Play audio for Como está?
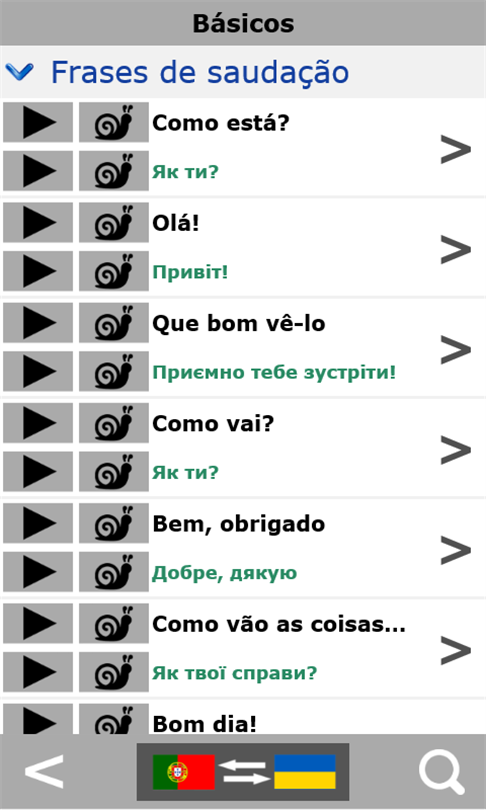 click(x=38, y=122)
